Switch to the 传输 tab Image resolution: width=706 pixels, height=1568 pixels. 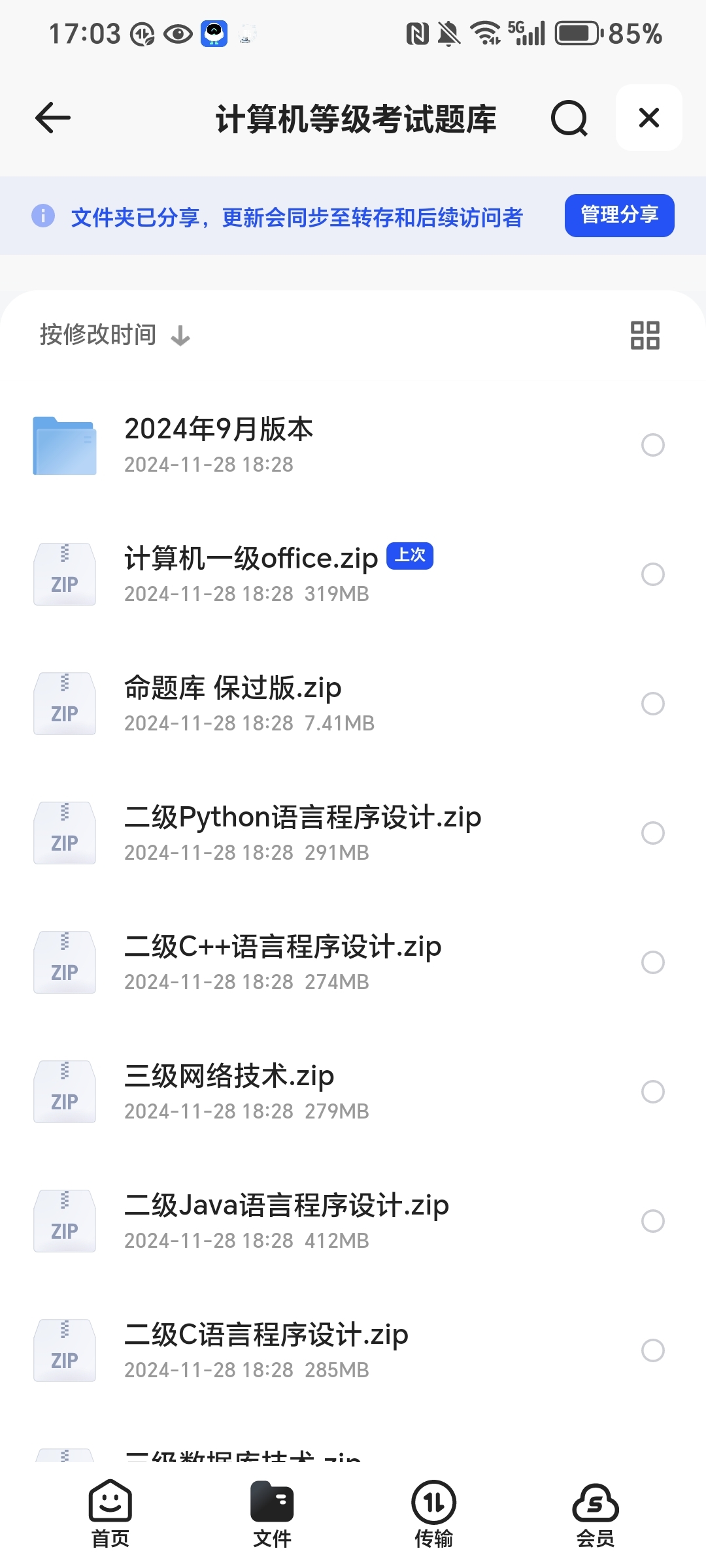[x=433, y=1514]
